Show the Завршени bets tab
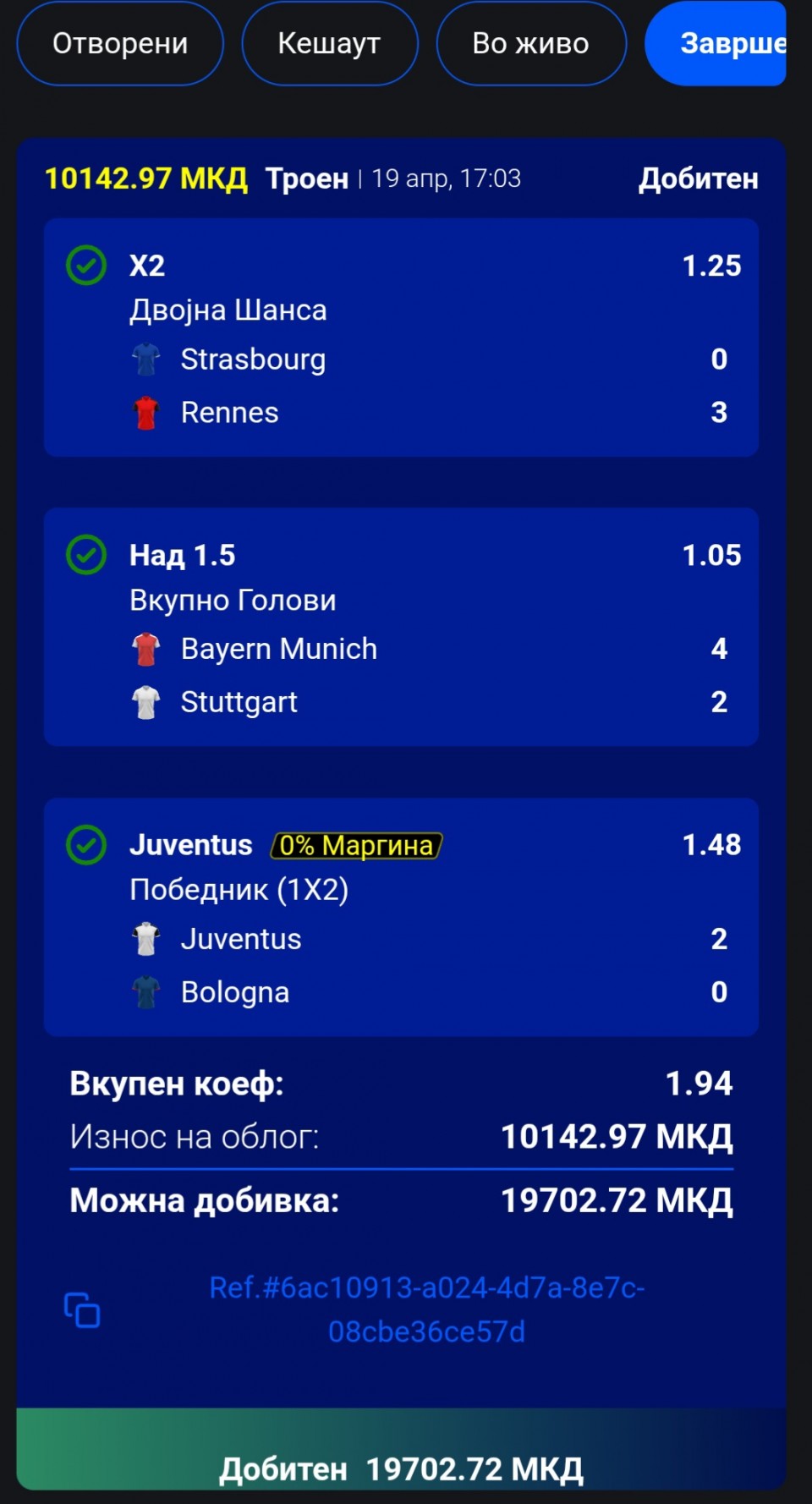 point(719,44)
